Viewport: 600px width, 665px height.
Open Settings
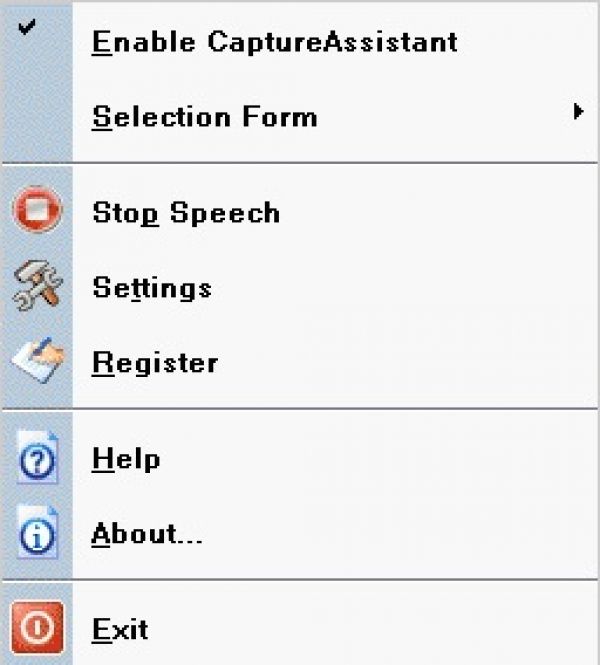pos(152,288)
